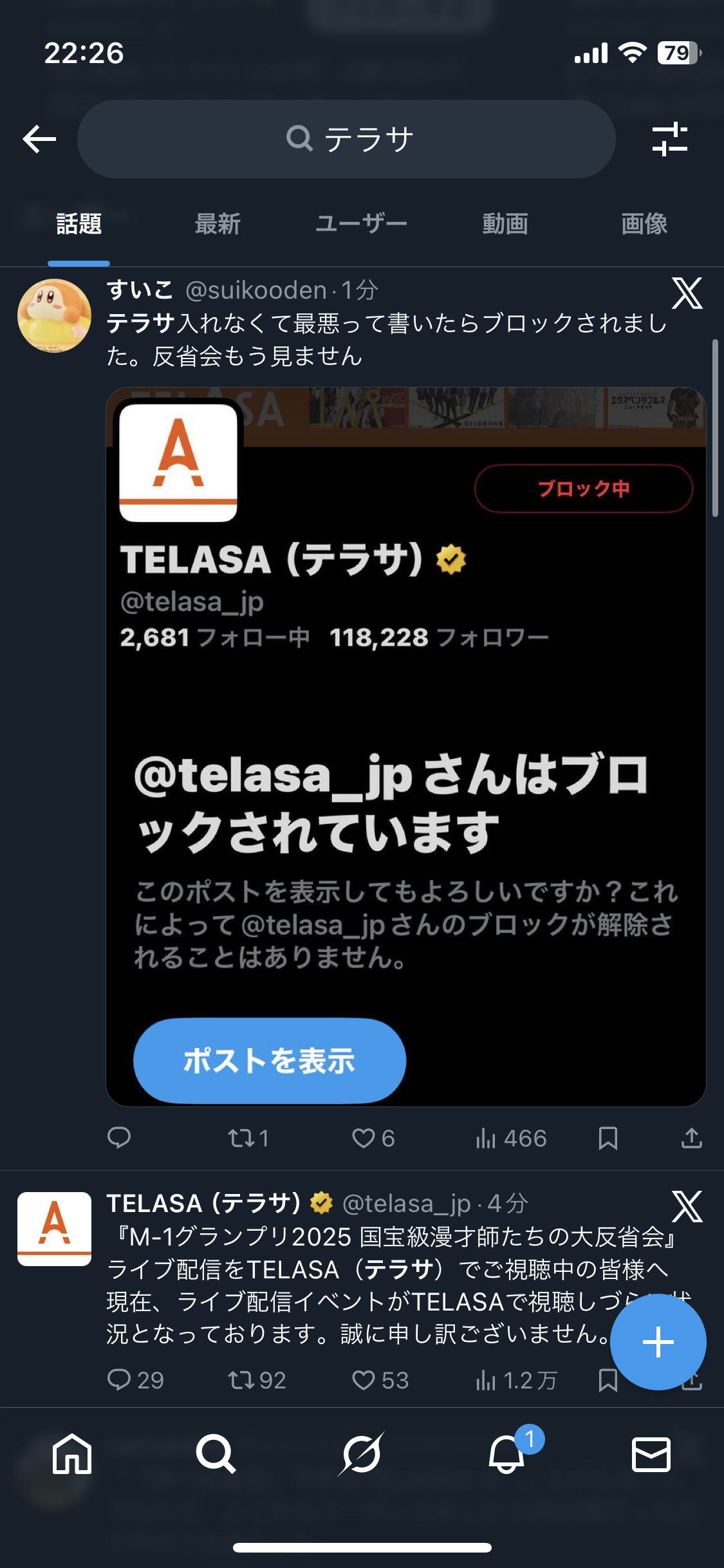The width and height of the screenshot is (724, 1568).
Task: Bookmark すいこ's post
Action: [608, 1138]
